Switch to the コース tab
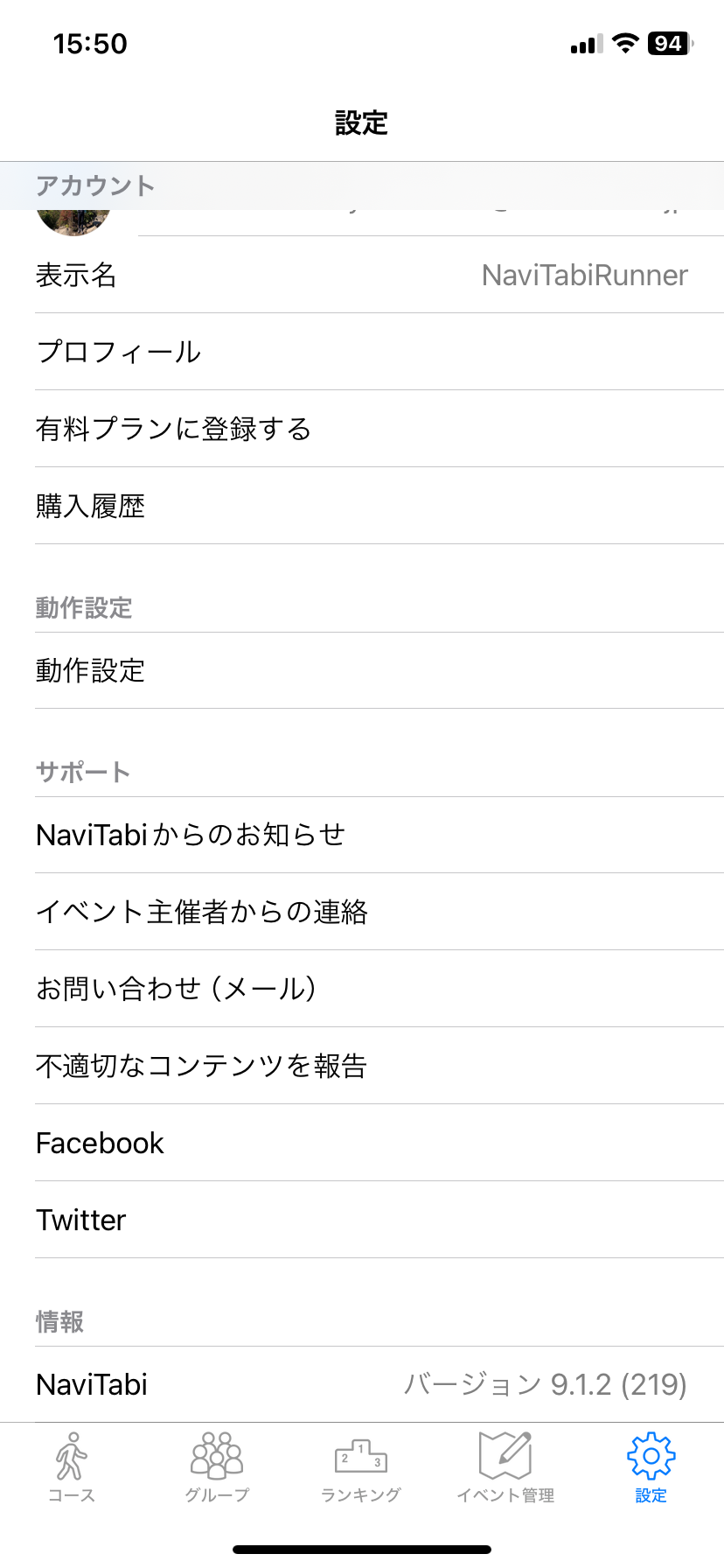Screen dimensions: 724x1568 click(x=72, y=1467)
